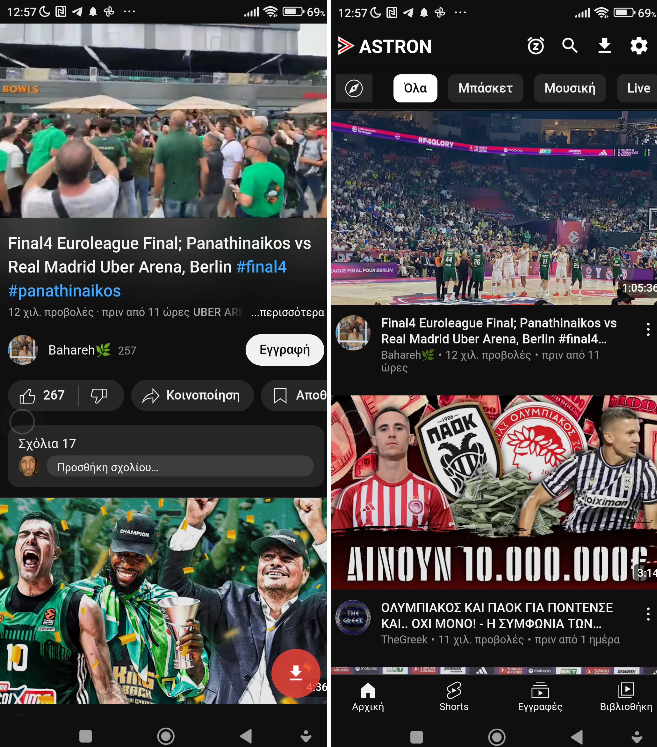
Task: Go to the Αρχική tab
Action: click(x=367, y=696)
